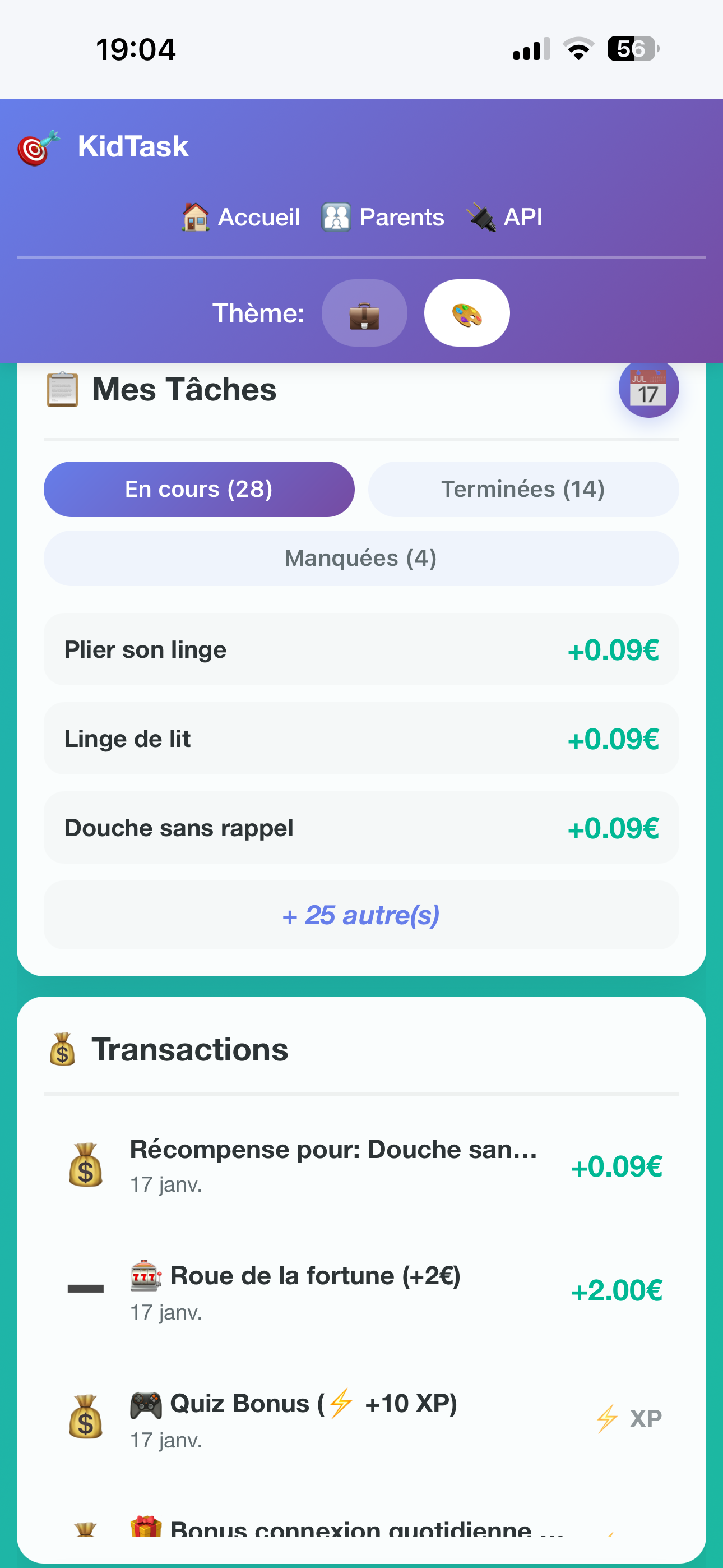This screenshot has width=723, height=1568.
Task: Open the API page
Action: click(504, 217)
